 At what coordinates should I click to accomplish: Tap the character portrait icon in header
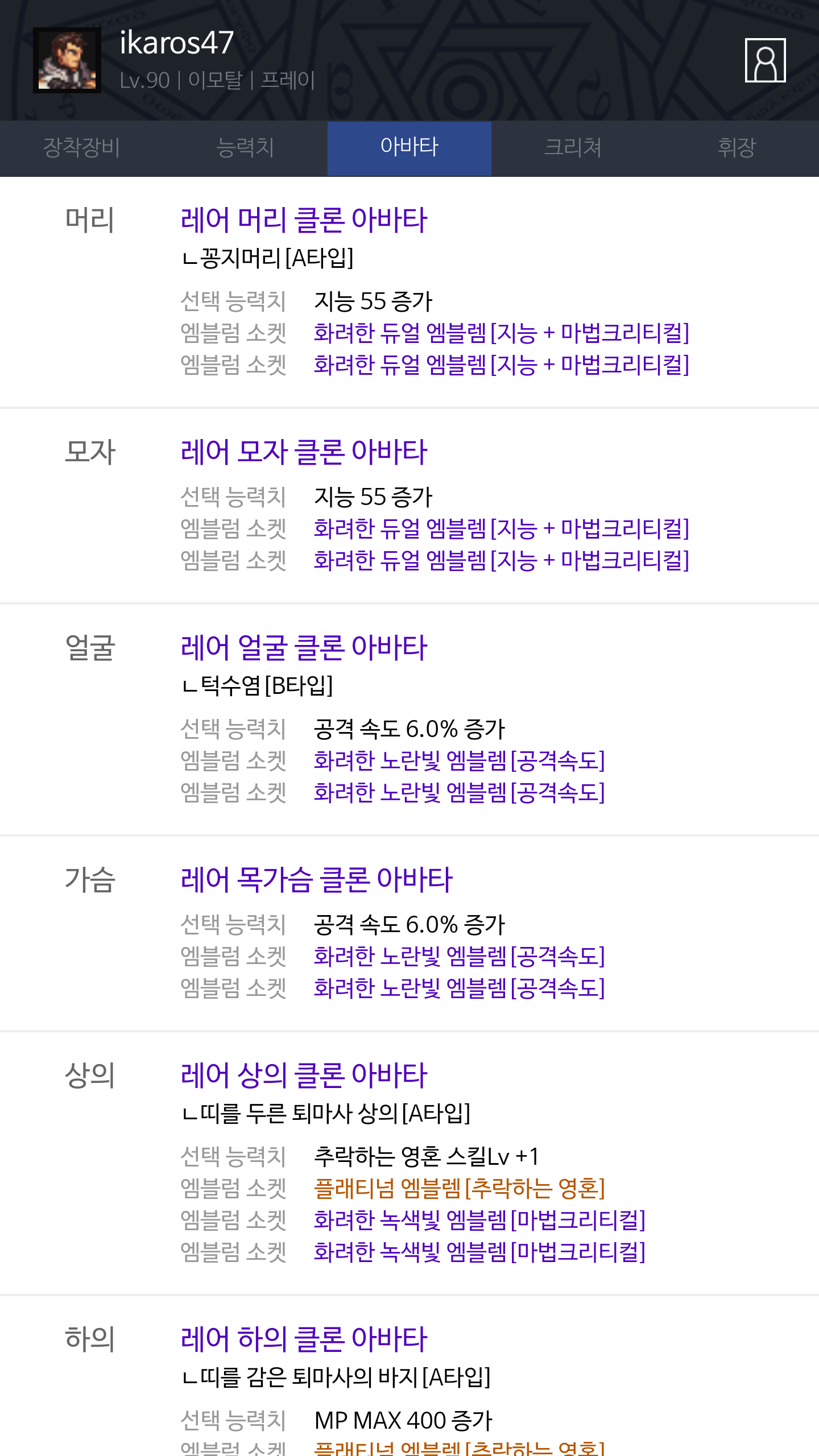pos(765,60)
